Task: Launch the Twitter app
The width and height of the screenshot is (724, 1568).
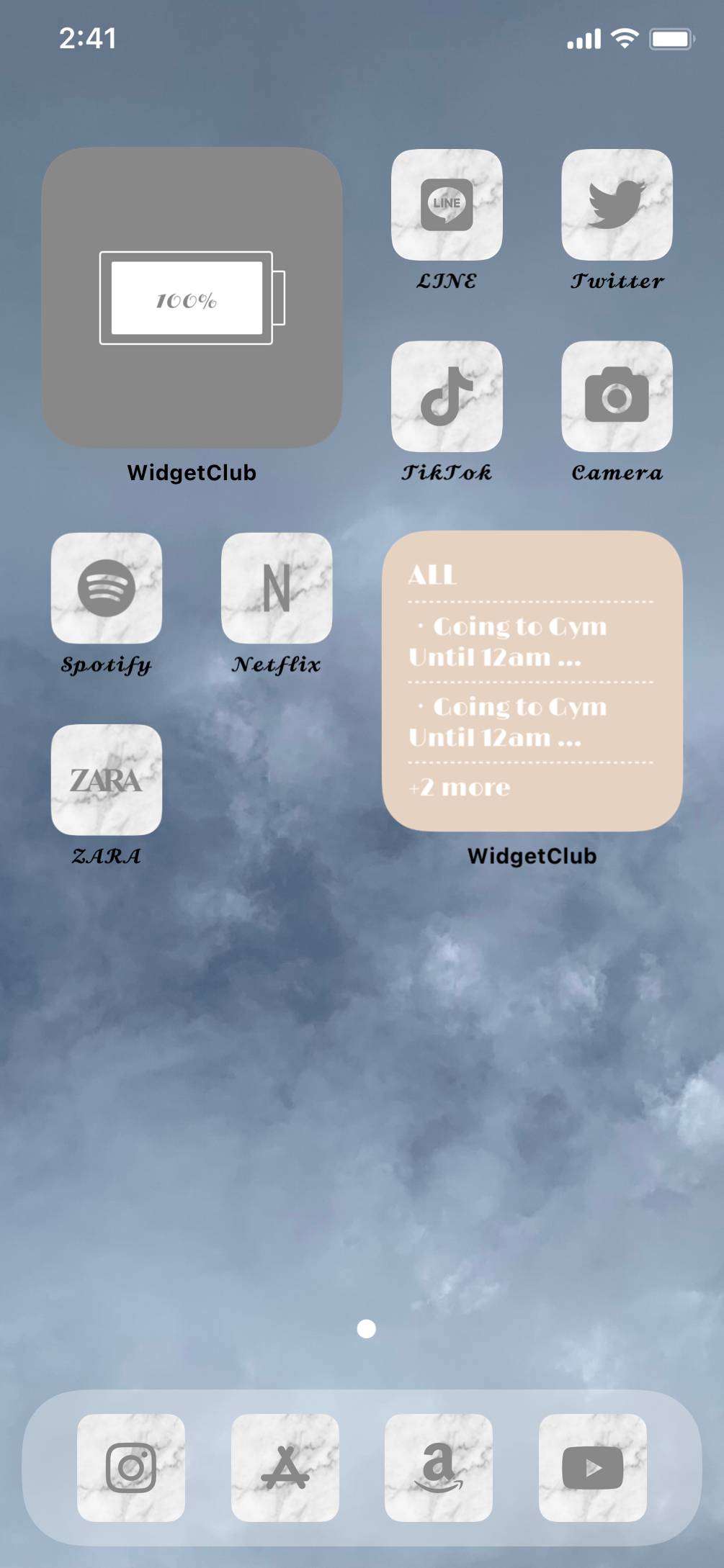Action: 617,204
